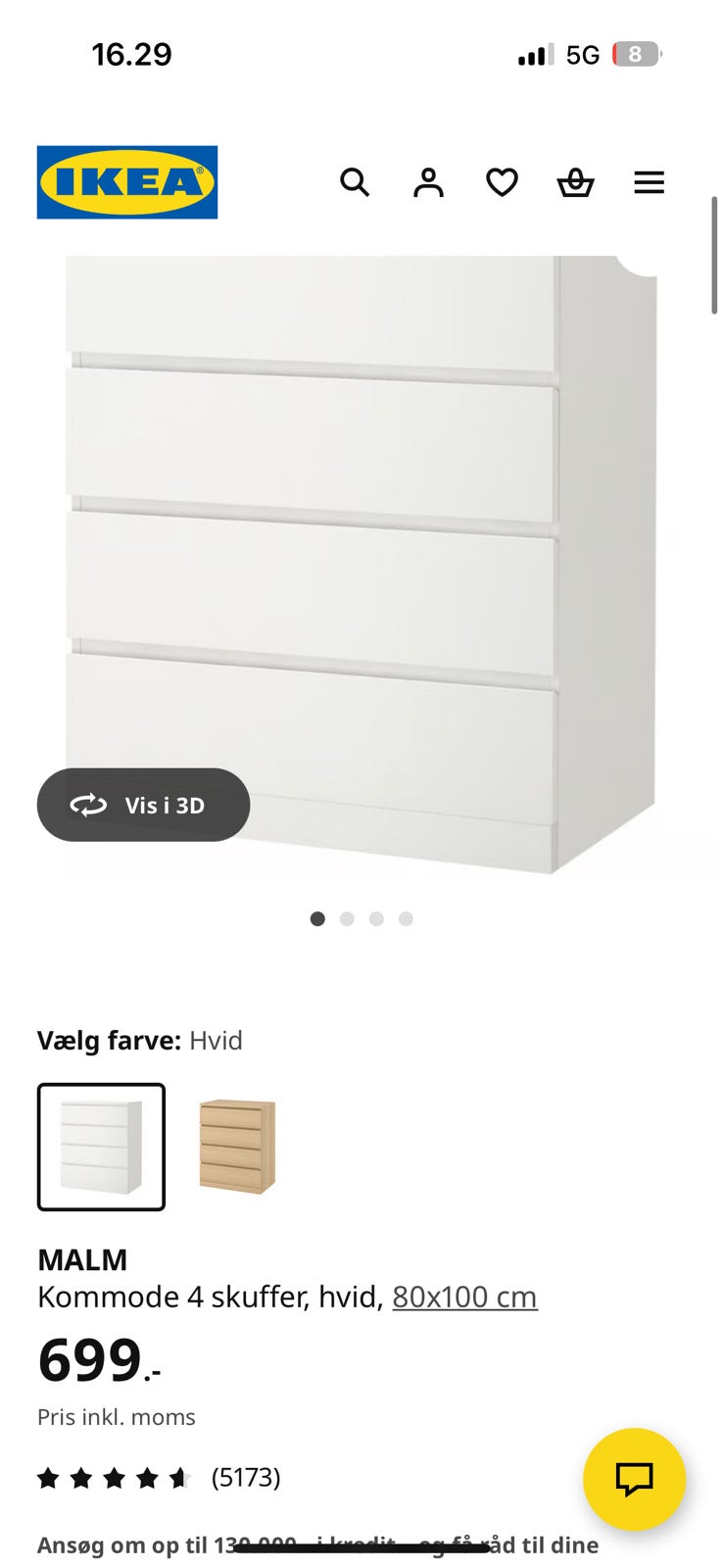This screenshot has height=1568, width=723.
Task: Click the heart wishlist icon
Action: (502, 182)
